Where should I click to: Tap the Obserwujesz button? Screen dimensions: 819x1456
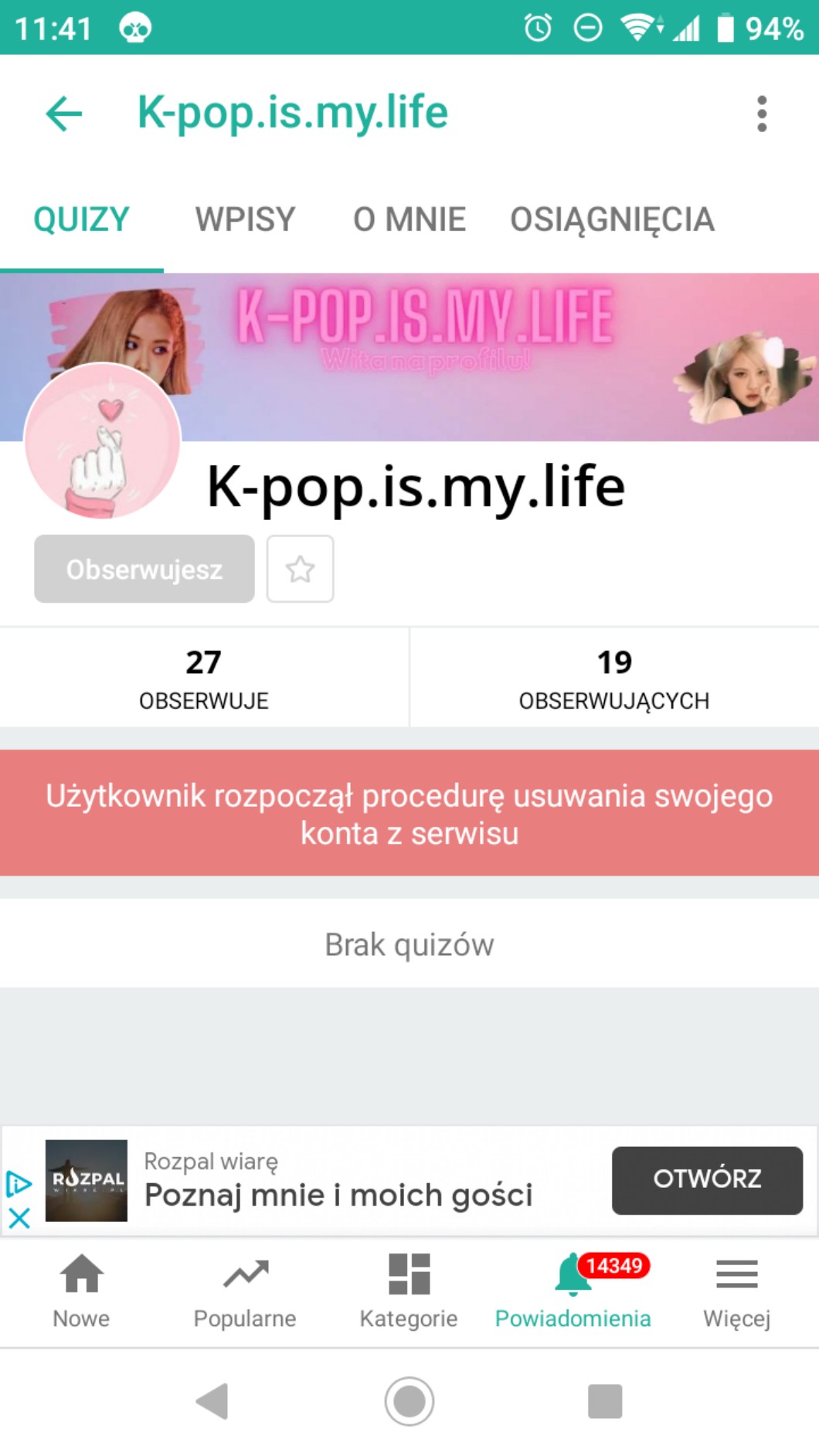(144, 569)
